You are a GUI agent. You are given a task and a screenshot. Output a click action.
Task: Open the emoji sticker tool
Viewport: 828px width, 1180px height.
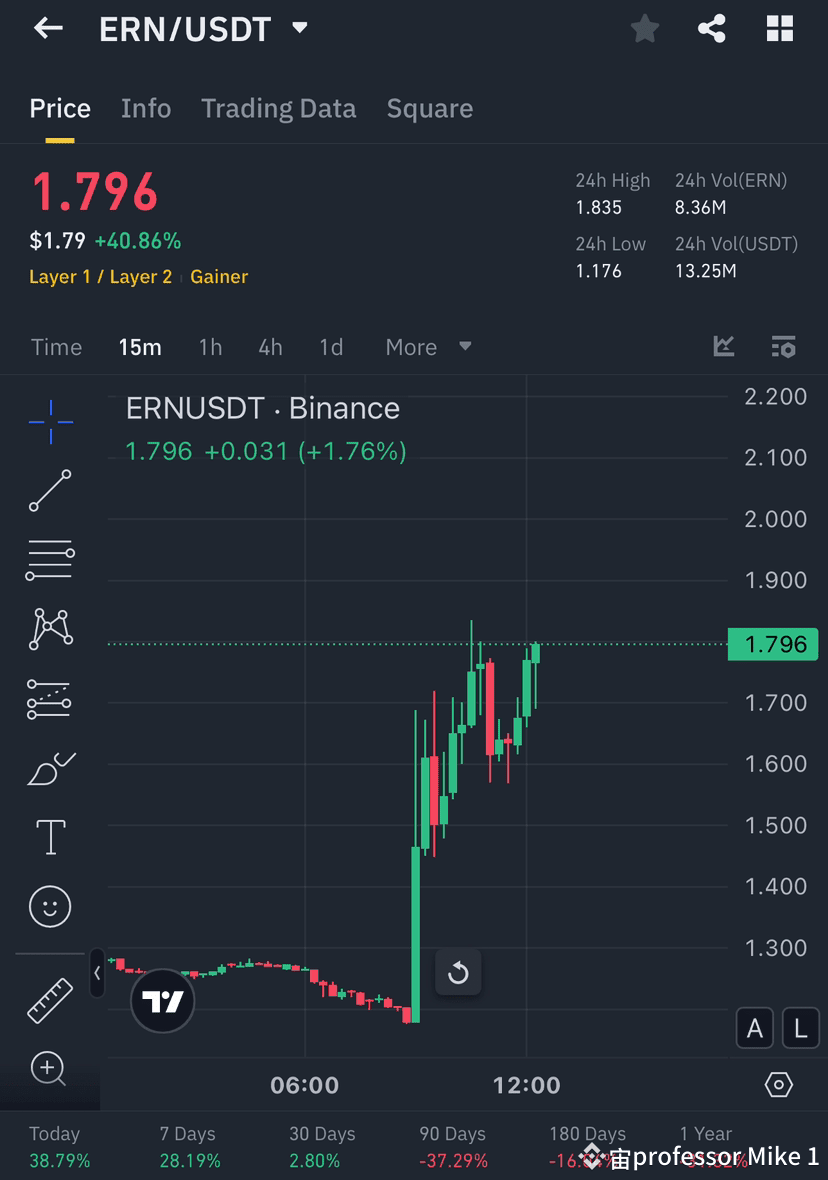tap(49, 906)
